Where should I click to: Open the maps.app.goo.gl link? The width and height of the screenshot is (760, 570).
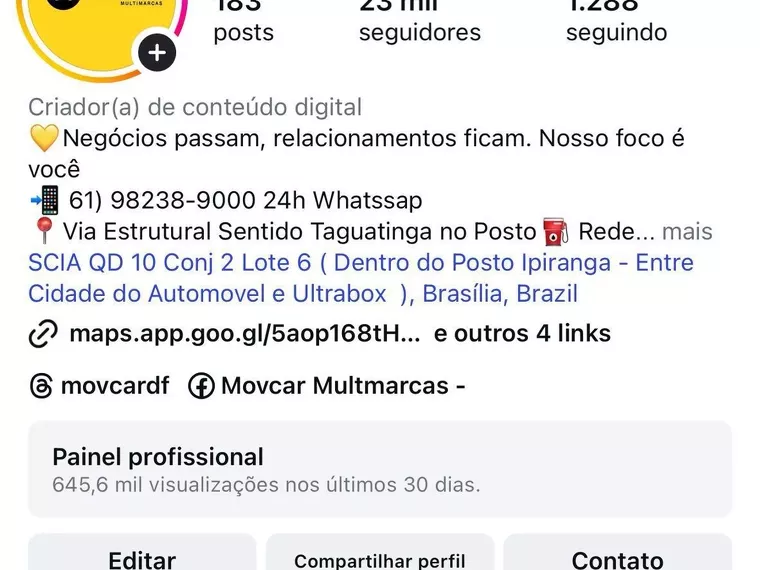click(x=244, y=333)
